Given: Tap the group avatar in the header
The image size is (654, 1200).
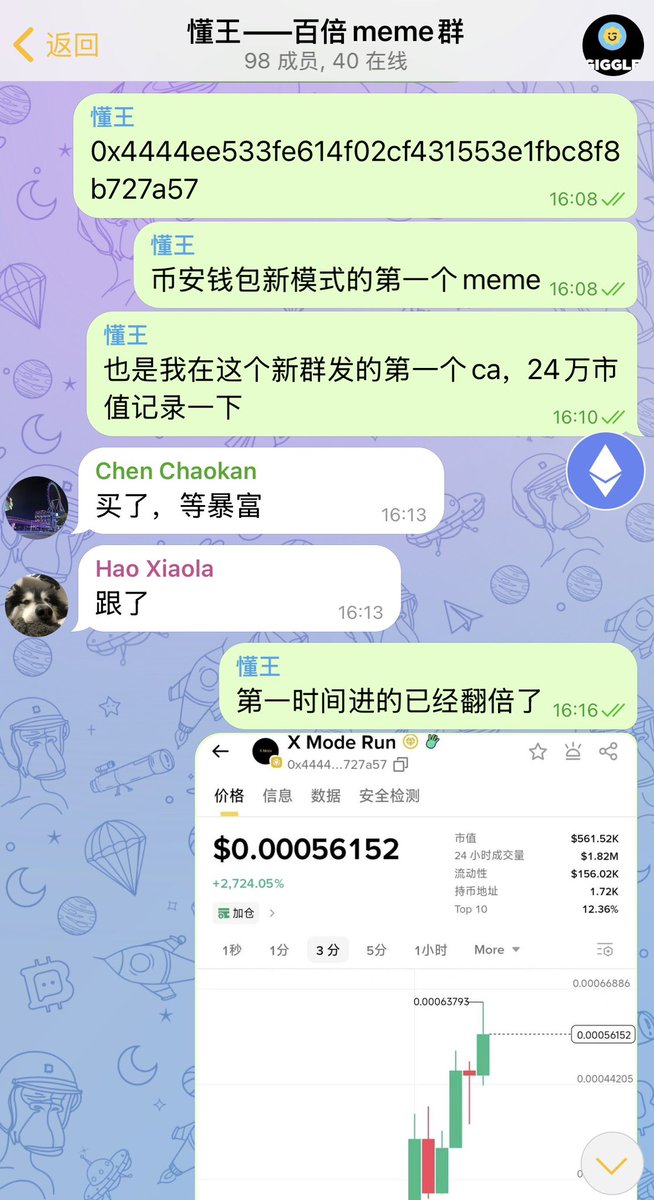Looking at the screenshot, I should click(612, 44).
